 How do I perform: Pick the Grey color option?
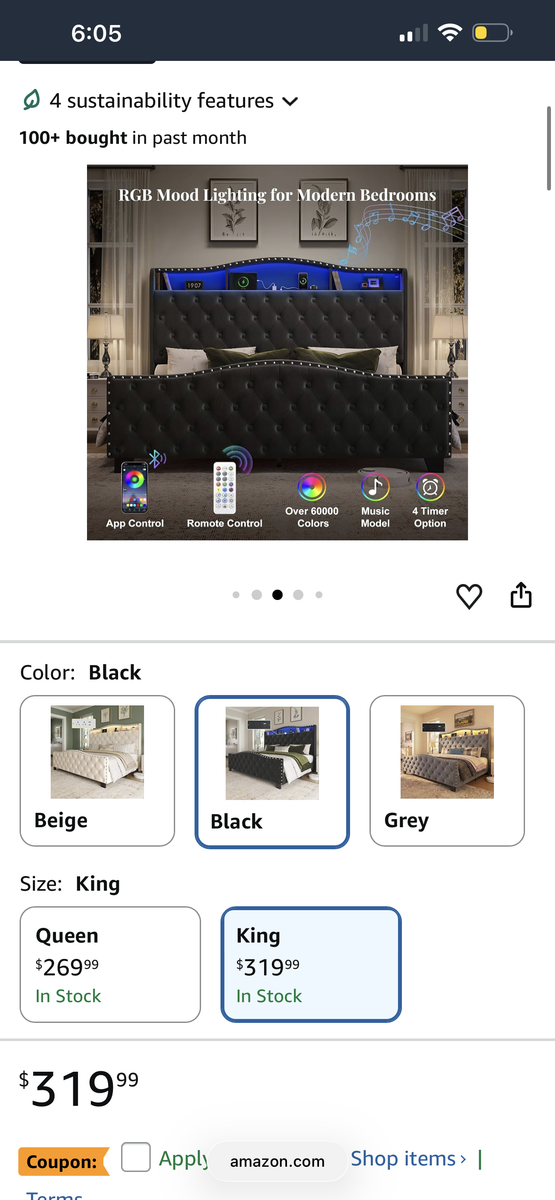point(447,770)
